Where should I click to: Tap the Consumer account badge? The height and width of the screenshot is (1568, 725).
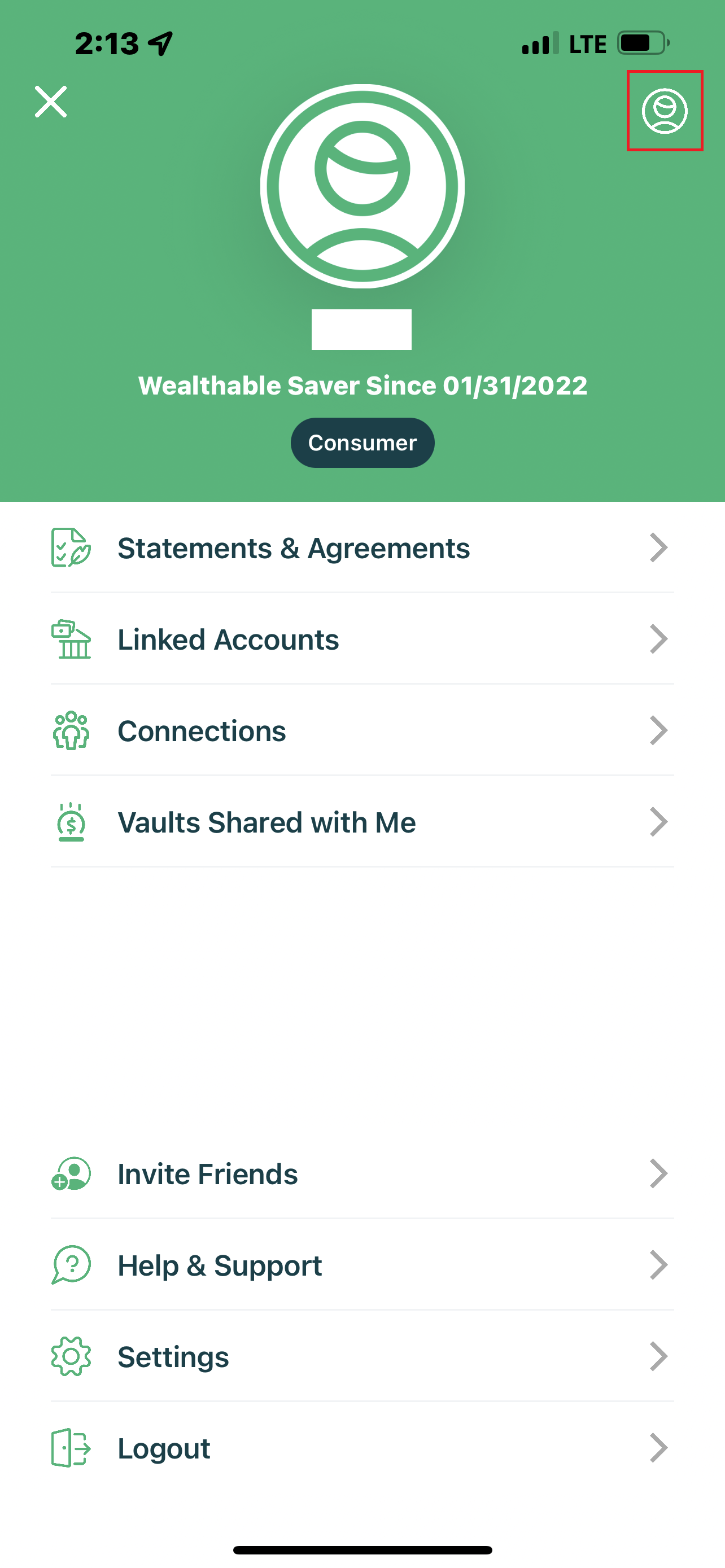362,443
